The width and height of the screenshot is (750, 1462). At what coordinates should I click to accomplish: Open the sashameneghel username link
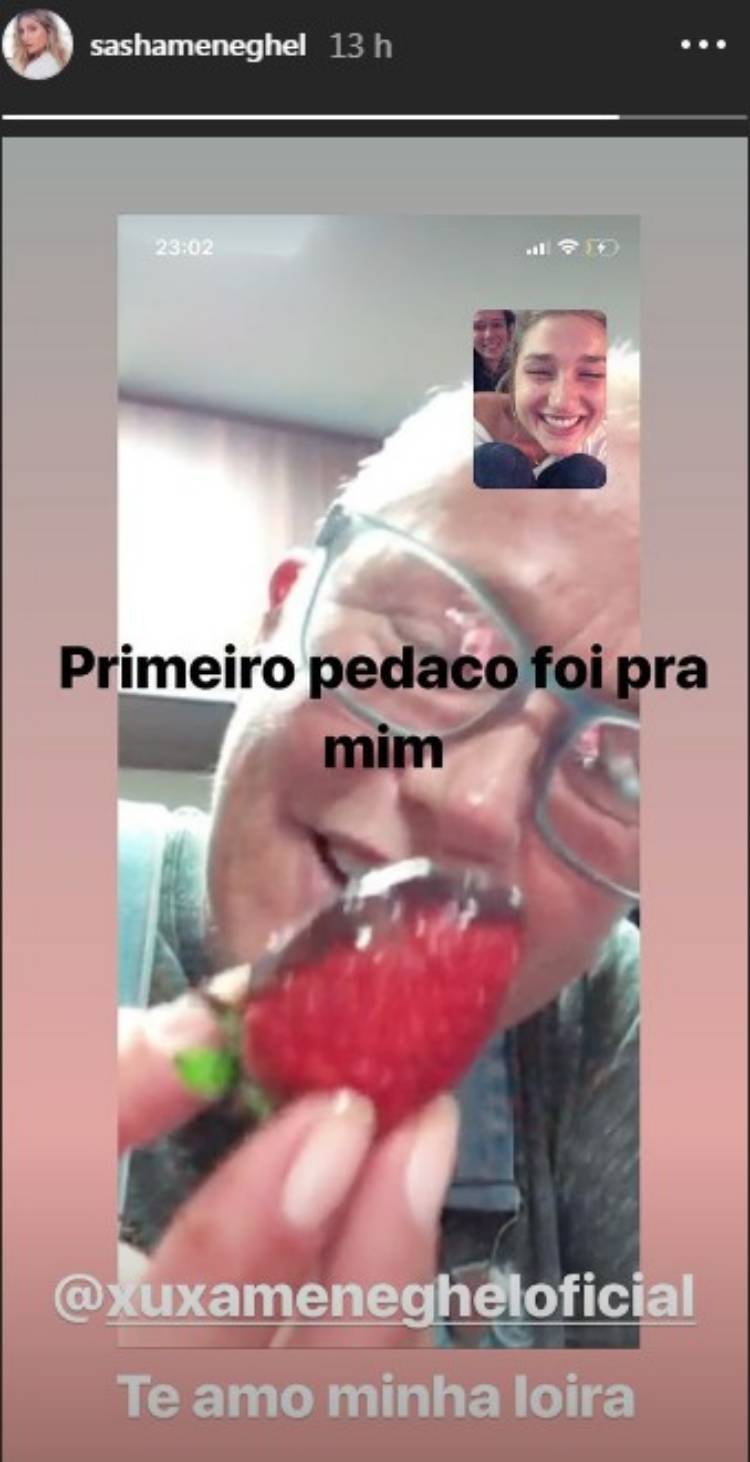coord(197,47)
